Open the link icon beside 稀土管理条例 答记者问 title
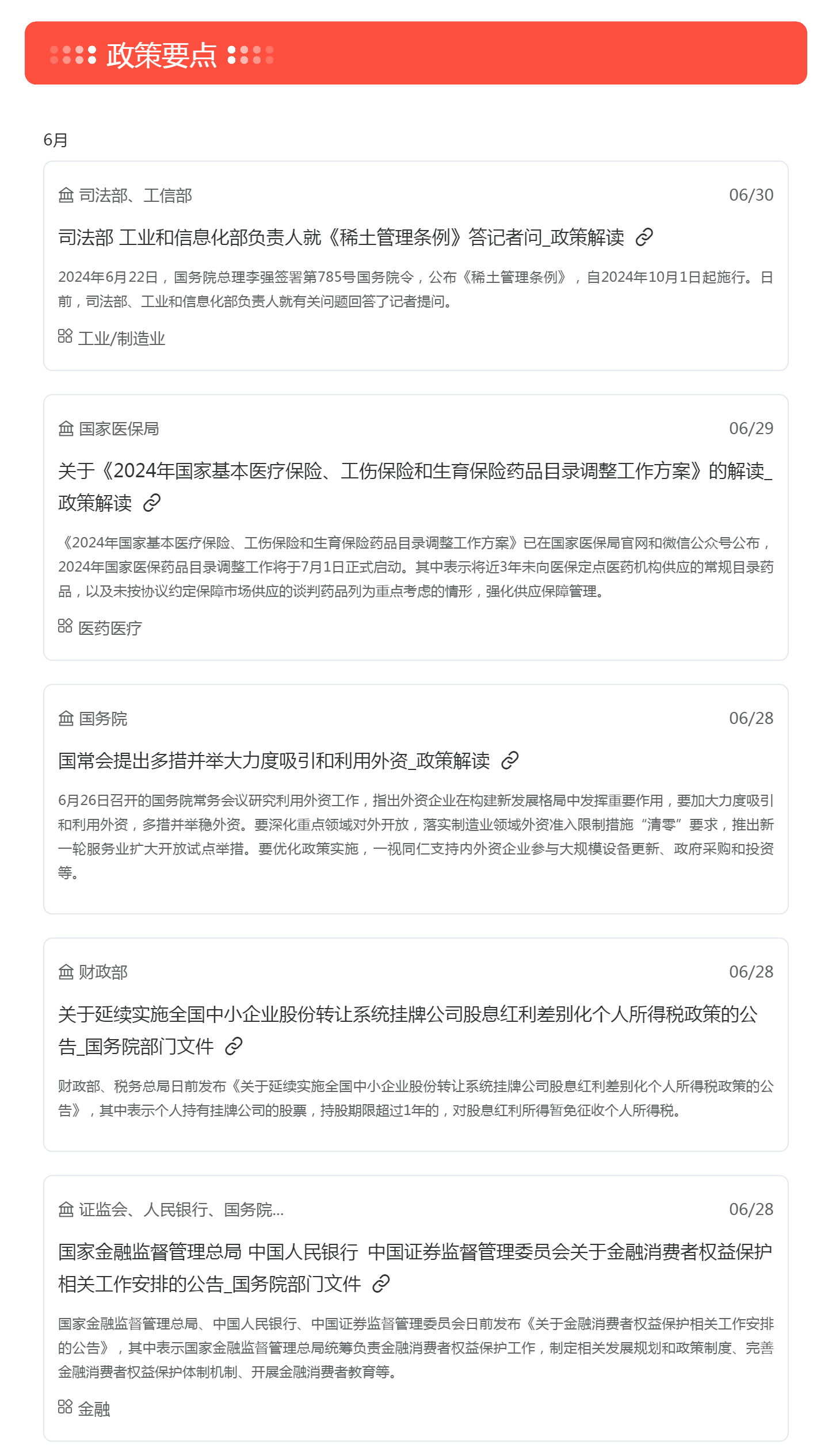The height and width of the screenshot is (1456, 832). 644,237
